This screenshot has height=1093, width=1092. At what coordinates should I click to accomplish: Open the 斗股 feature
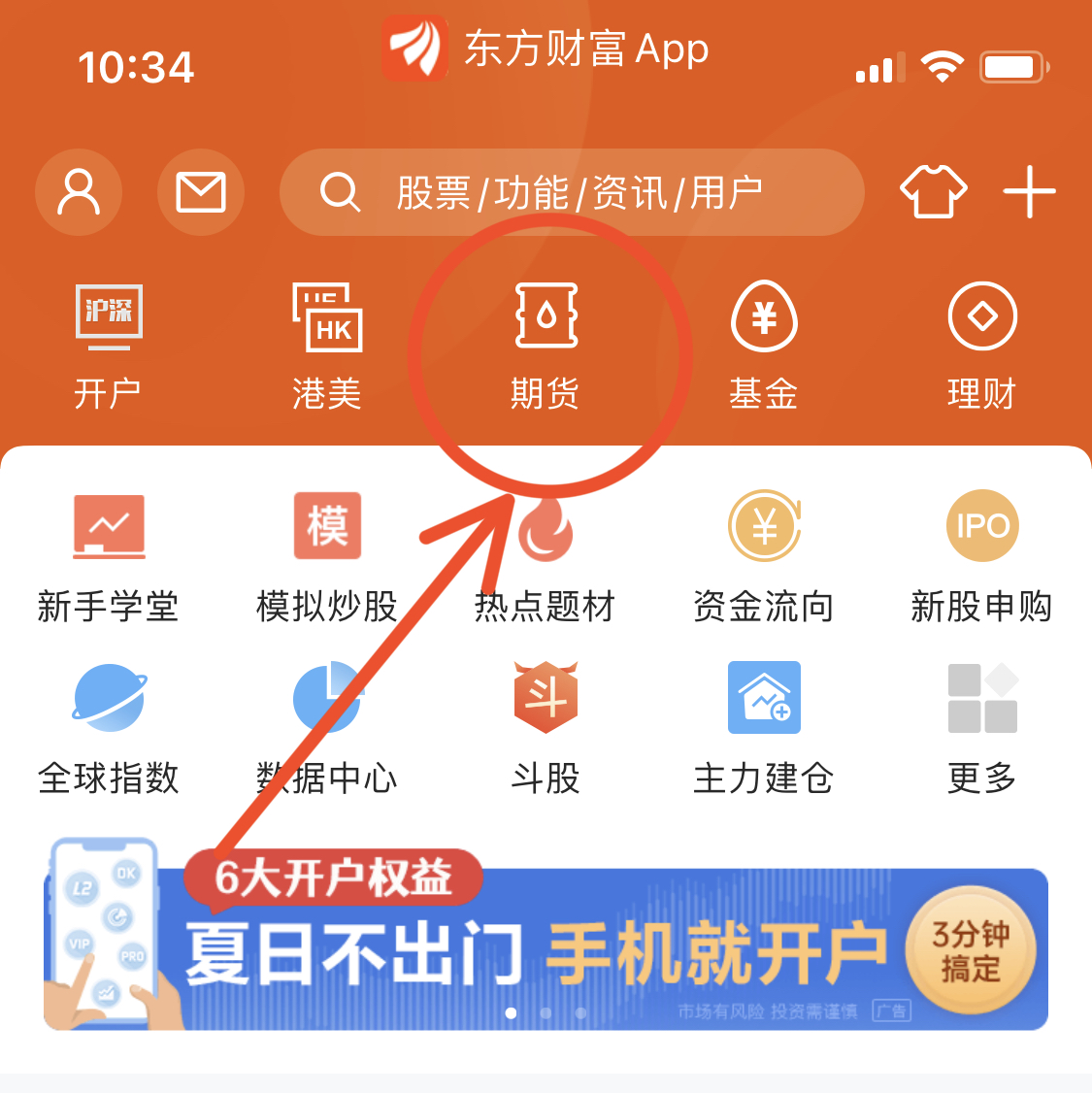click(546, 728)
